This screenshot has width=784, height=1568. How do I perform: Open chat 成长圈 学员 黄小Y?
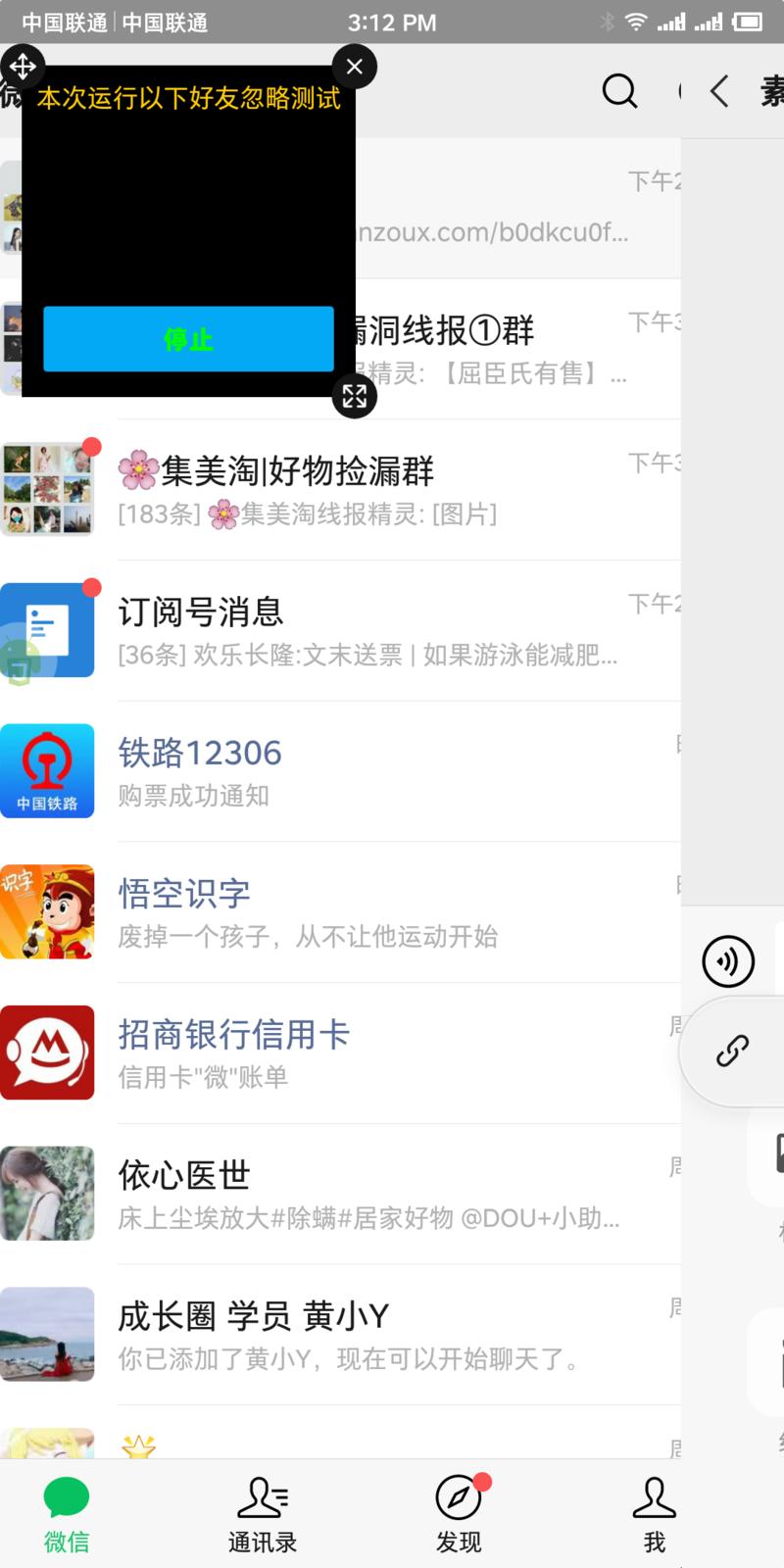point(372,1337)
